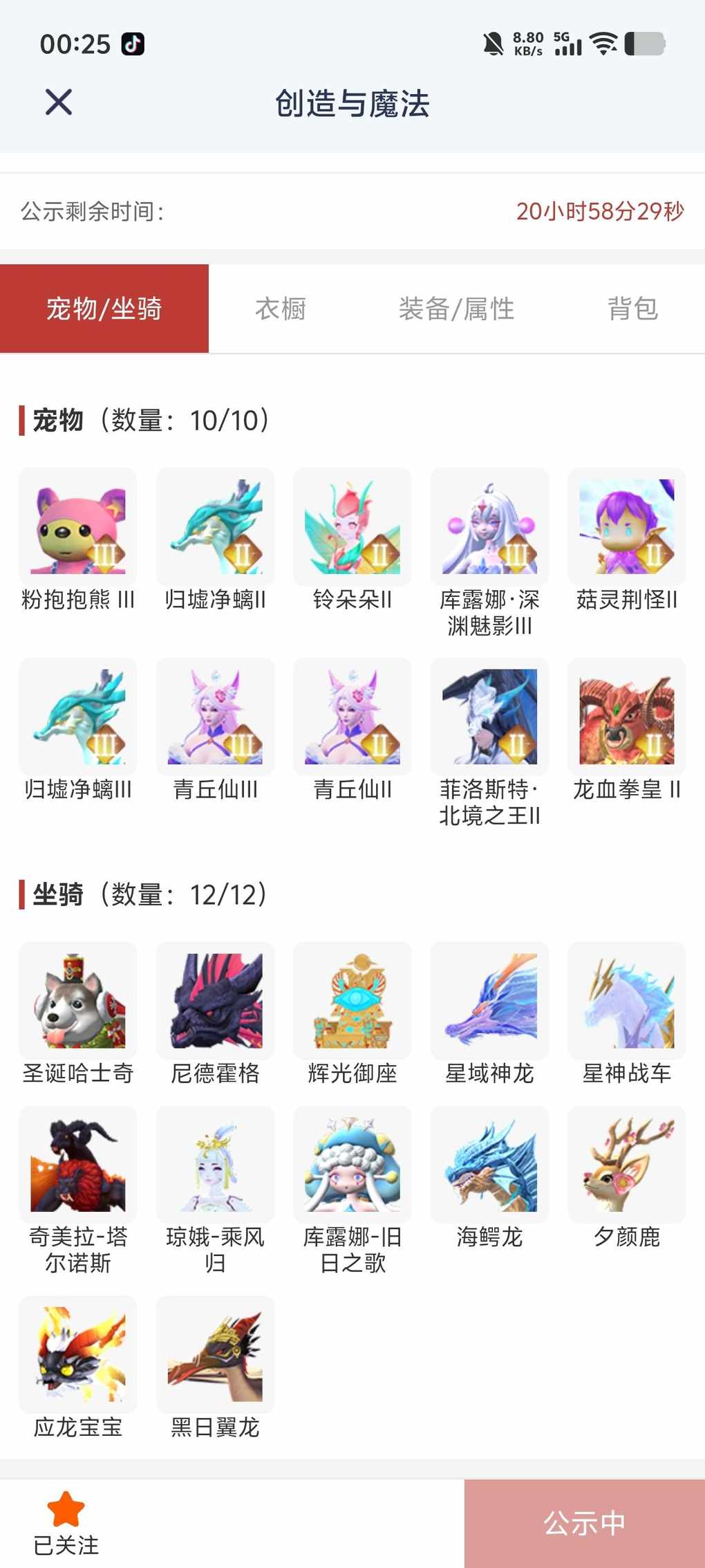Open the 龙血拳皇 II pet
This screenshot has height=1568, width=705.
626,717
